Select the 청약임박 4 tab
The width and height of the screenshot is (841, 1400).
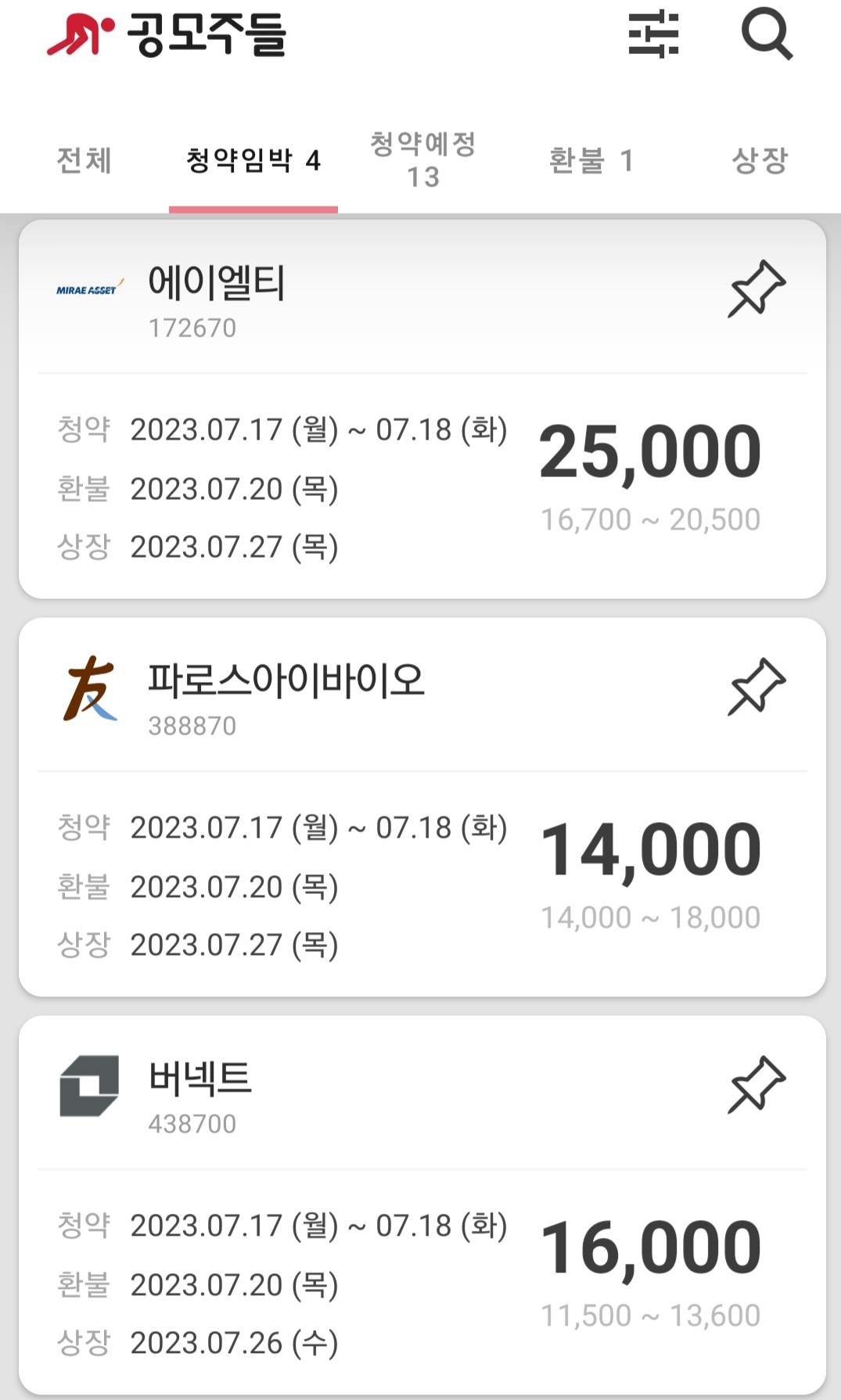point(253,160)
